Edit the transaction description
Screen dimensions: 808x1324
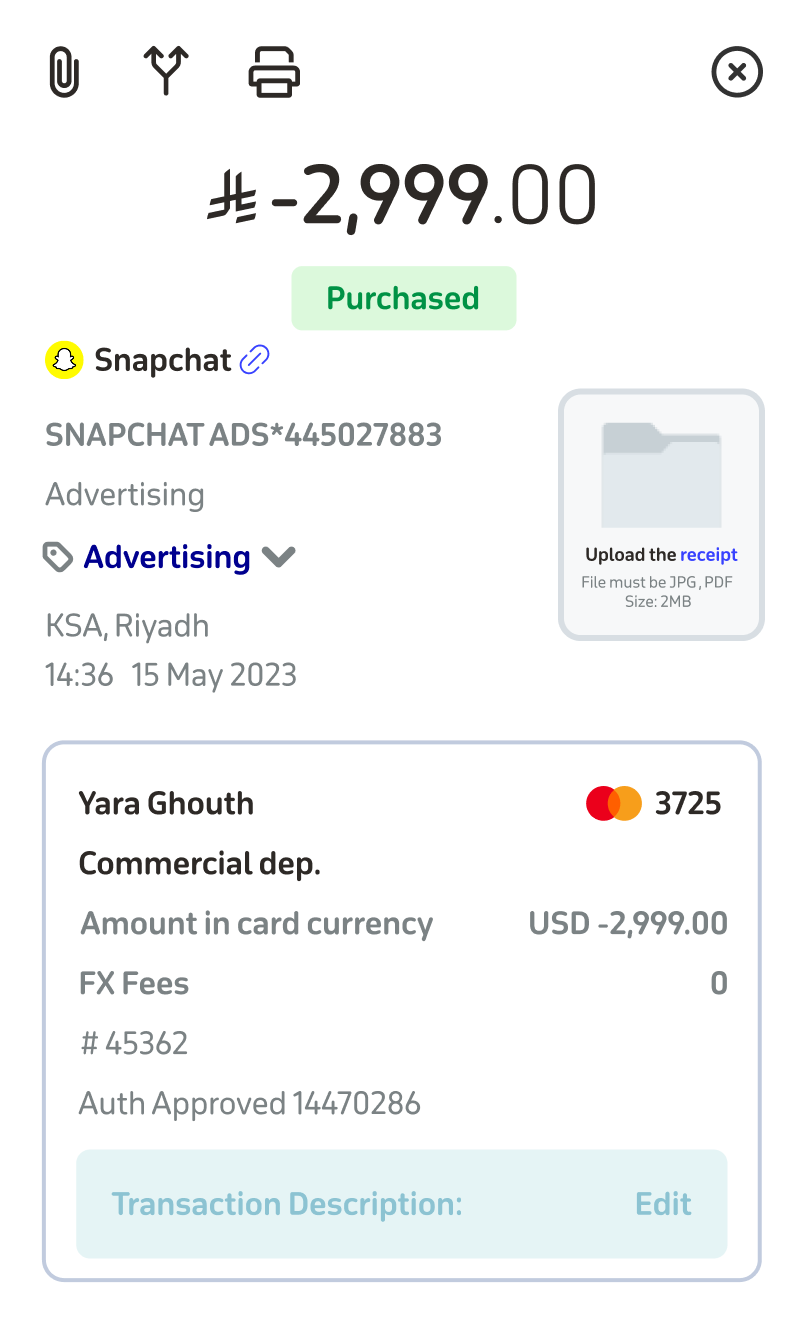point(663,1203)
